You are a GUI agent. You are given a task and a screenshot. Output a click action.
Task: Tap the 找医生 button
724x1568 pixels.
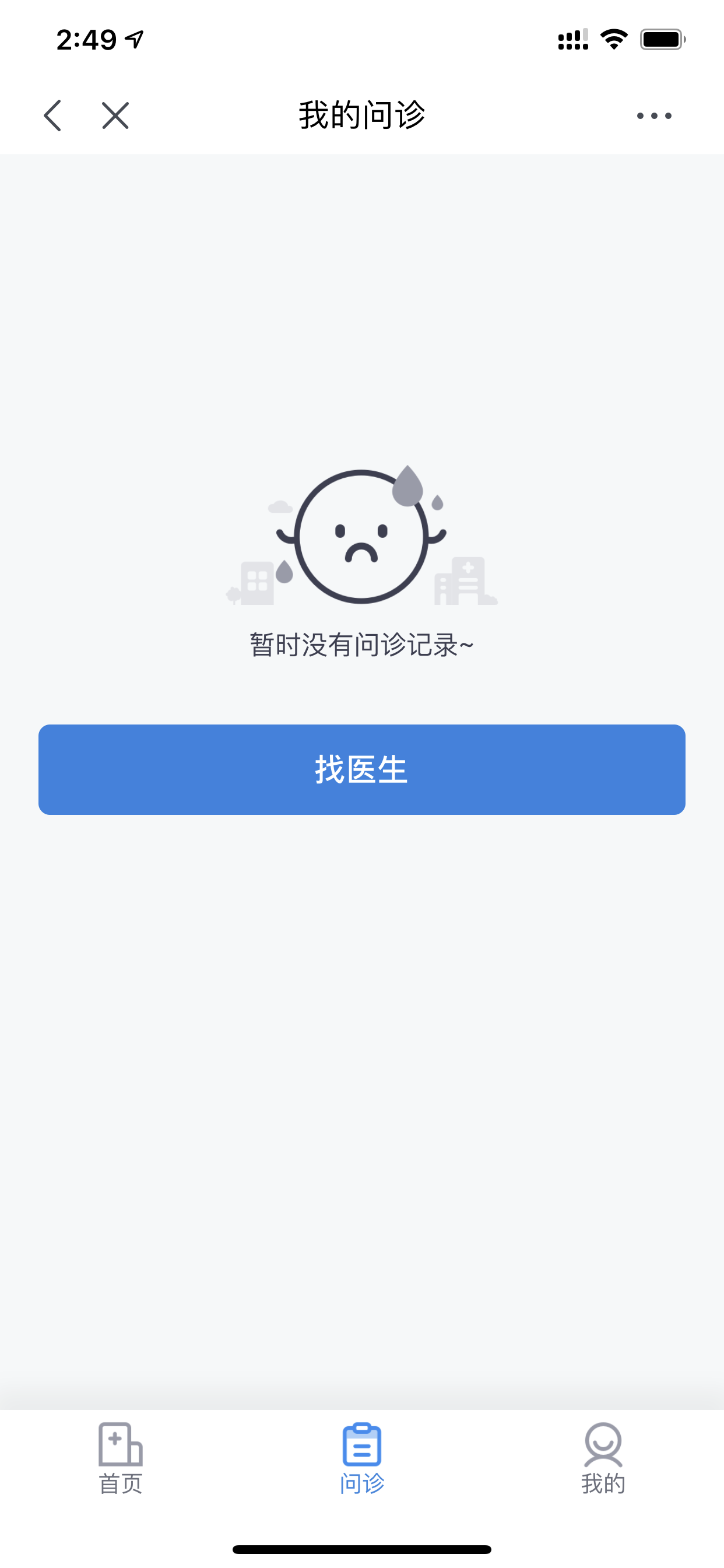pos(362,769)
